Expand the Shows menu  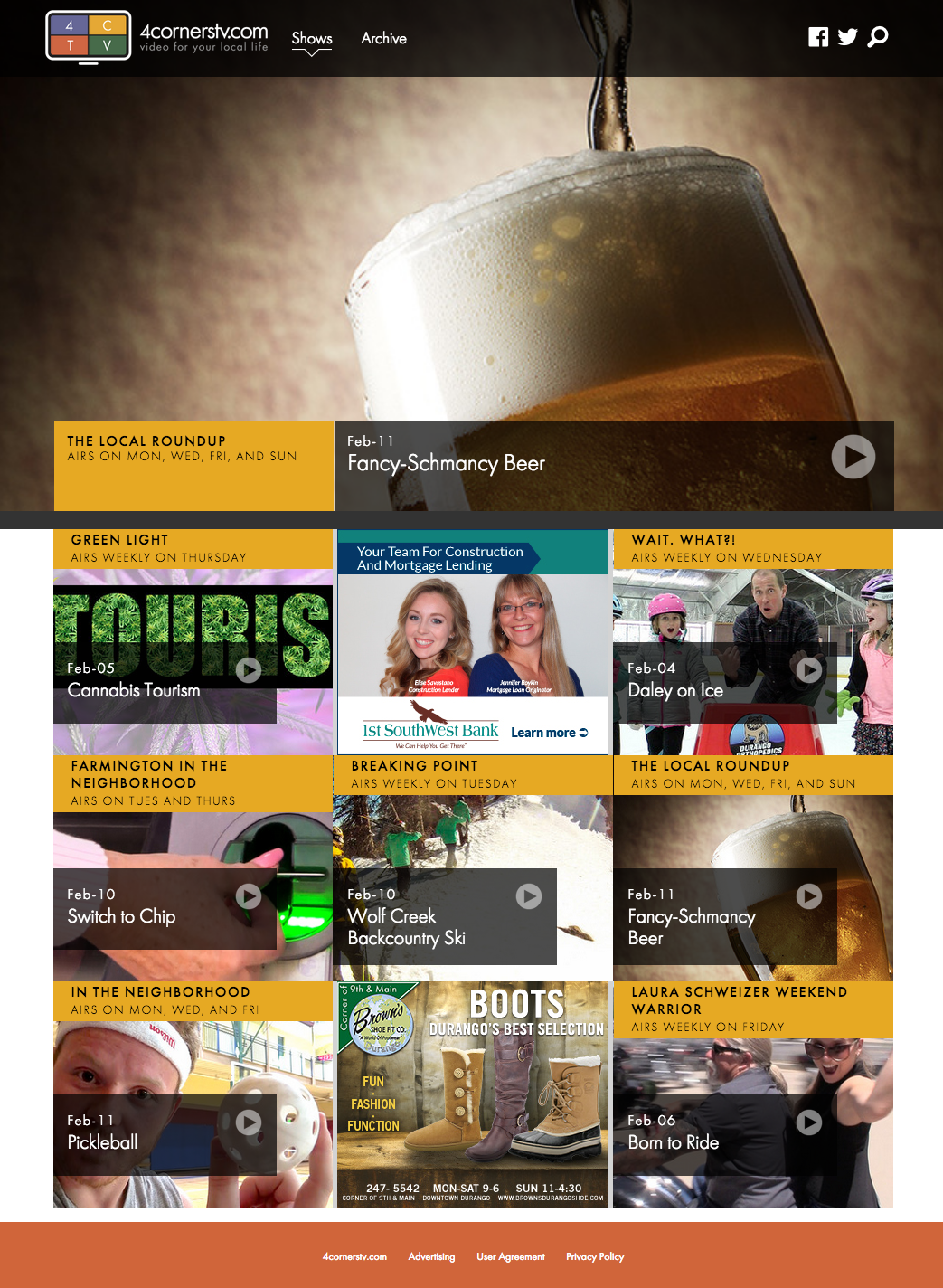tap(312, 39)
